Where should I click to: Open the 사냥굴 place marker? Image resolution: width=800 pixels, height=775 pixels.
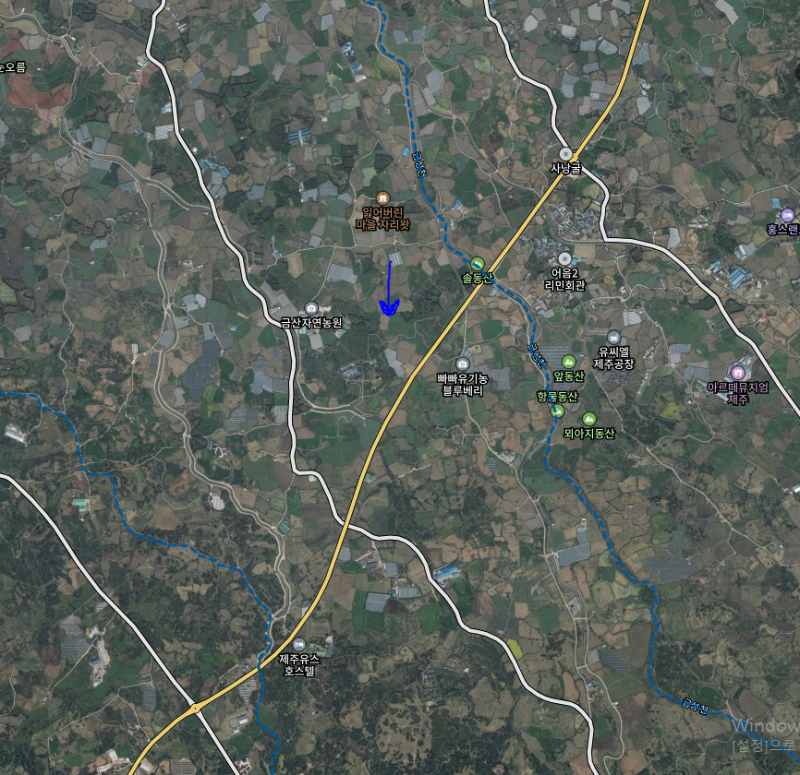pos(565,154)
